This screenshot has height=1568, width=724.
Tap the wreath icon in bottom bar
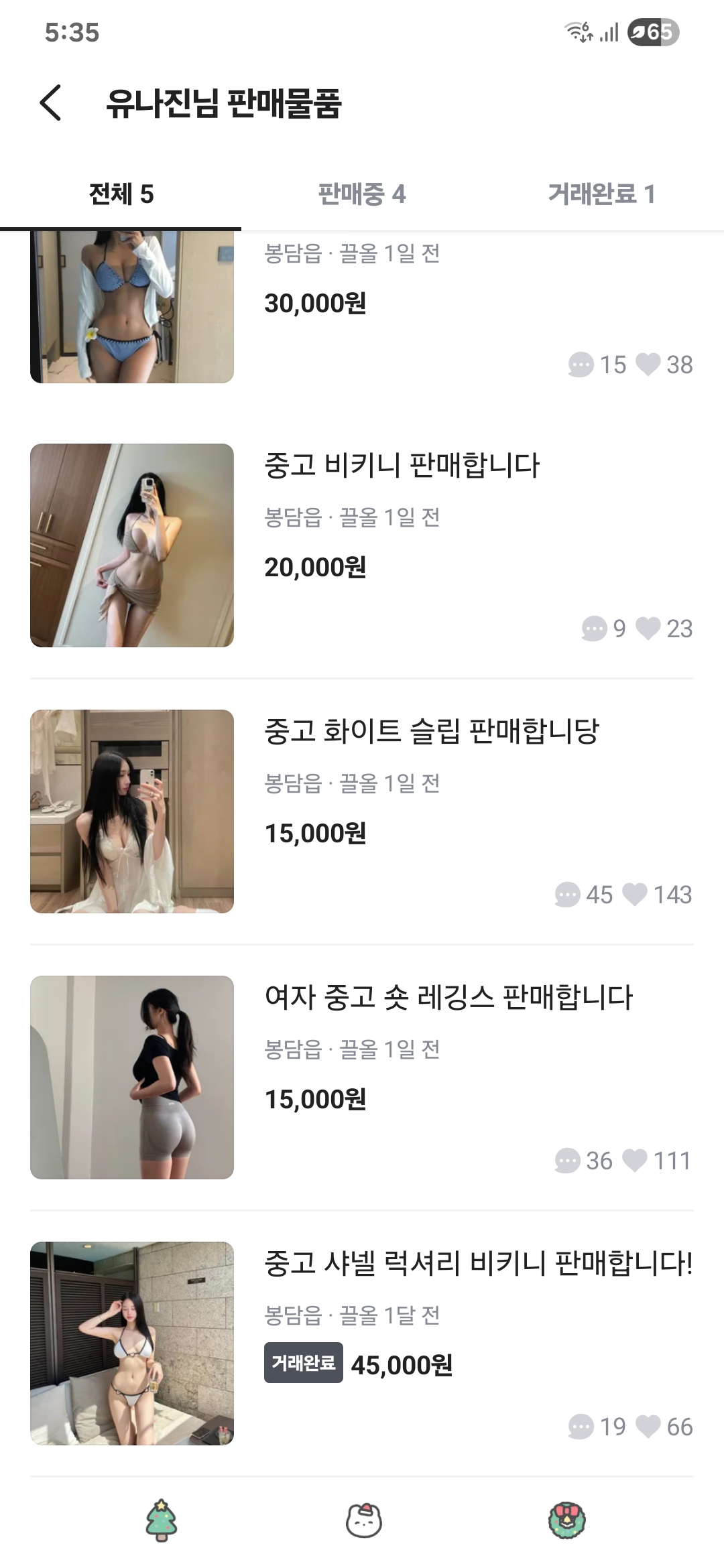pos(567,1520)
